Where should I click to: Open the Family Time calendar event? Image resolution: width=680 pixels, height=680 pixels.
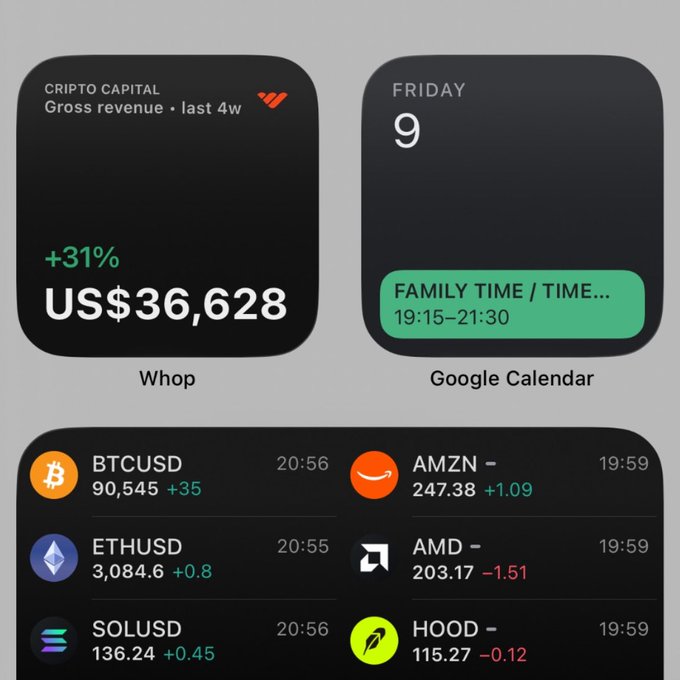click(512, 304)
